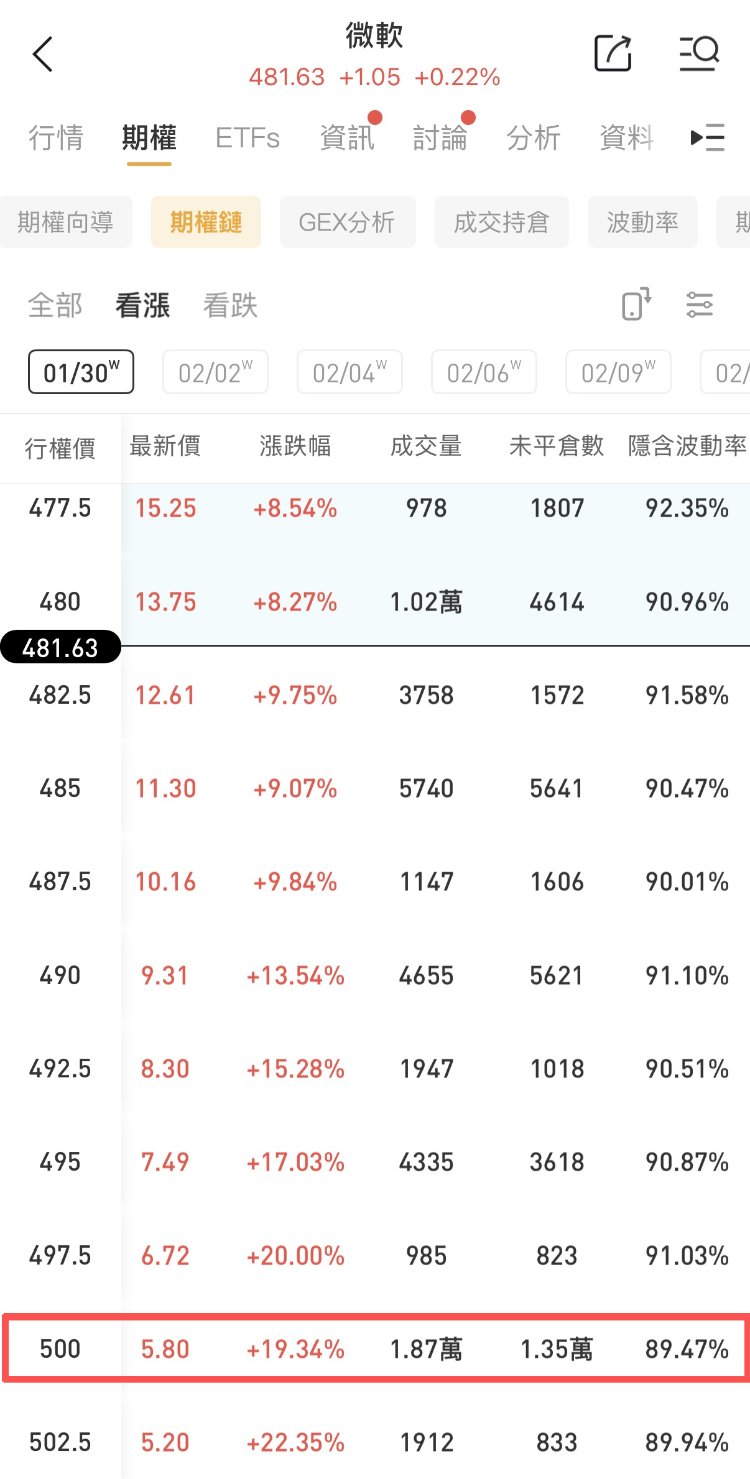750x1479 pixels.
Task: Open the GEX分析 chip
Action: 347,222
